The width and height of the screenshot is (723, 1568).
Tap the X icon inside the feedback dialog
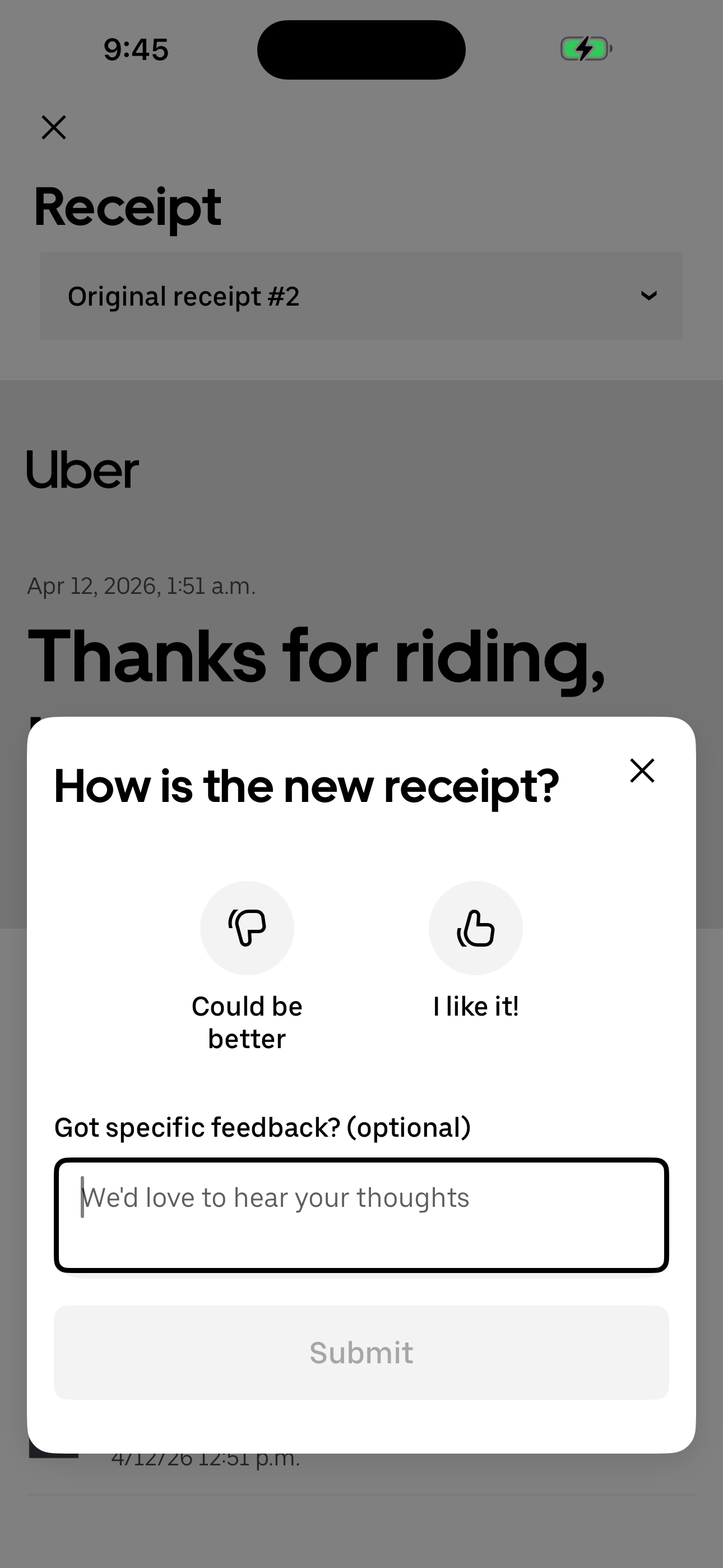(x=642, y=771)
